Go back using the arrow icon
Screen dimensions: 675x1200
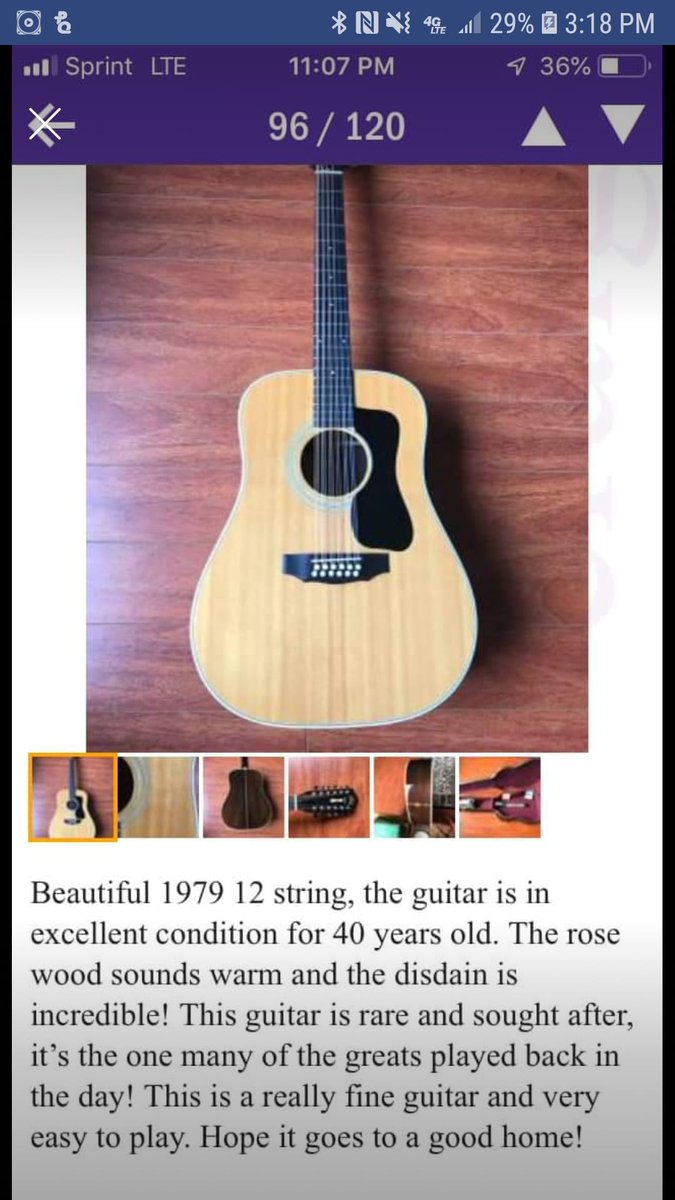[50, 125]
